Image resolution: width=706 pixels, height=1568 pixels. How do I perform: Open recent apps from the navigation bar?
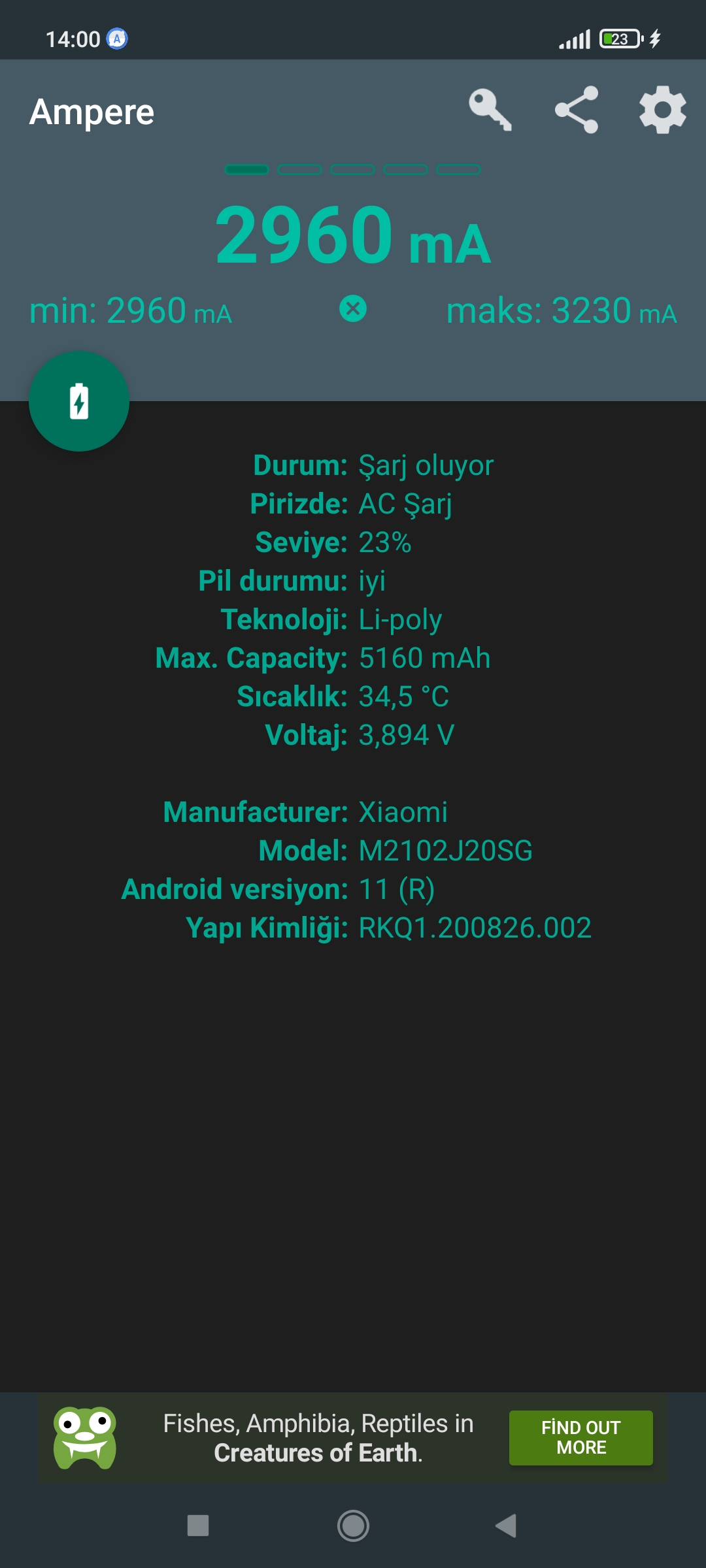pyautogui.click(x=198, y=1526)
